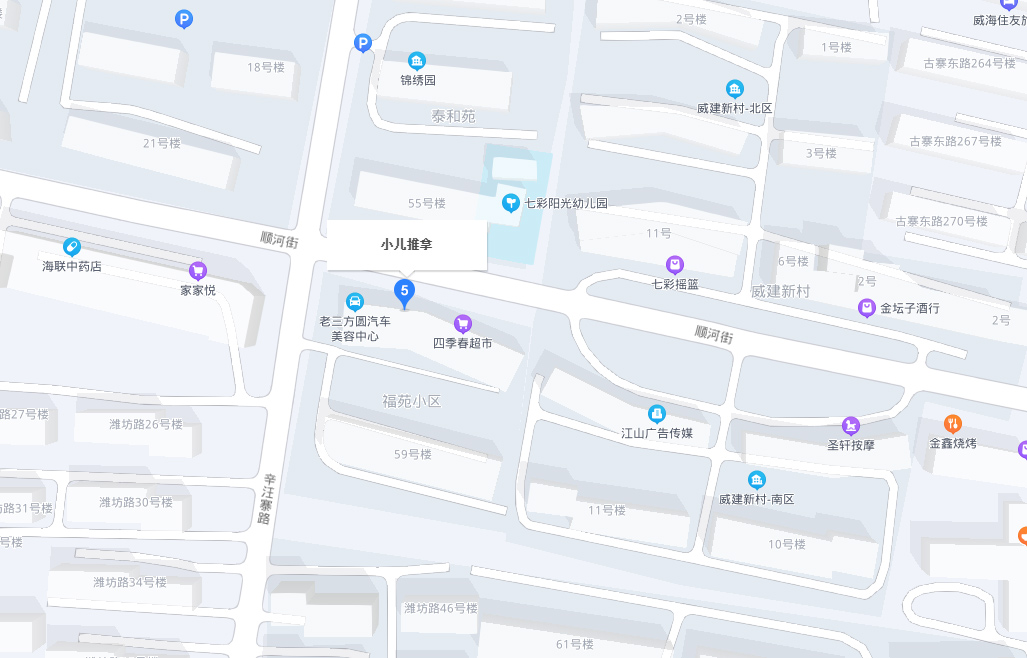Tap the 海联中药店 pharmacy marker
This screenshot has width=1027, height=658.
pos(72,246)
